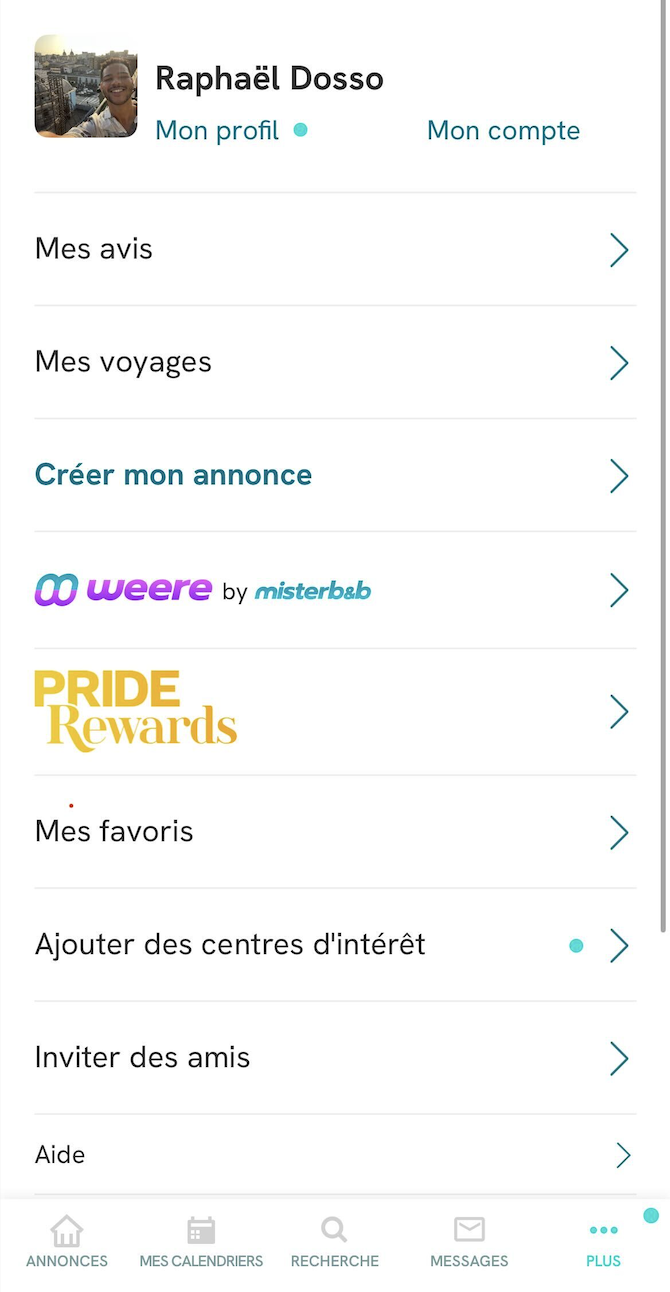
Task: Open the Messages tab
Action: coord(469,1243)
